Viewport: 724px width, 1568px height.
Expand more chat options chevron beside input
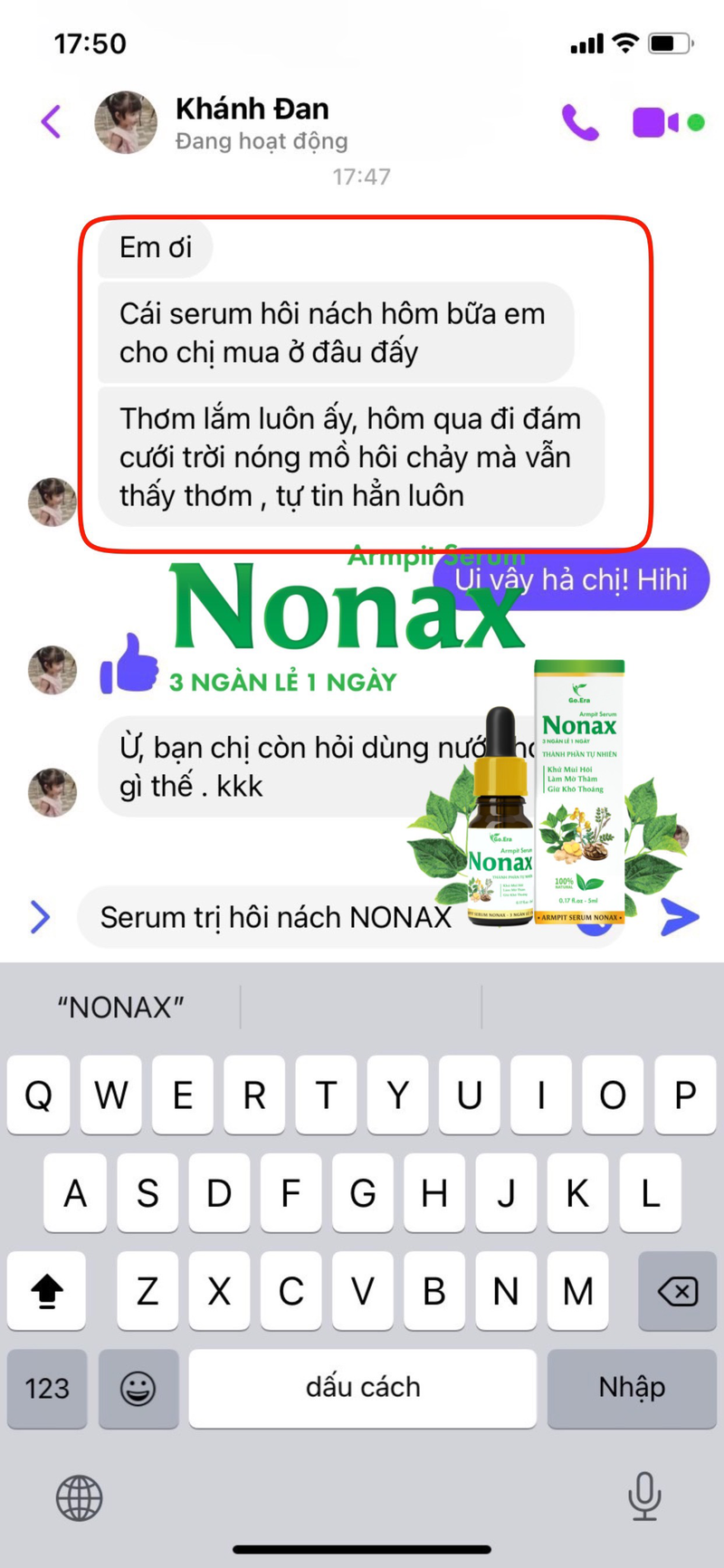(40, 917)
